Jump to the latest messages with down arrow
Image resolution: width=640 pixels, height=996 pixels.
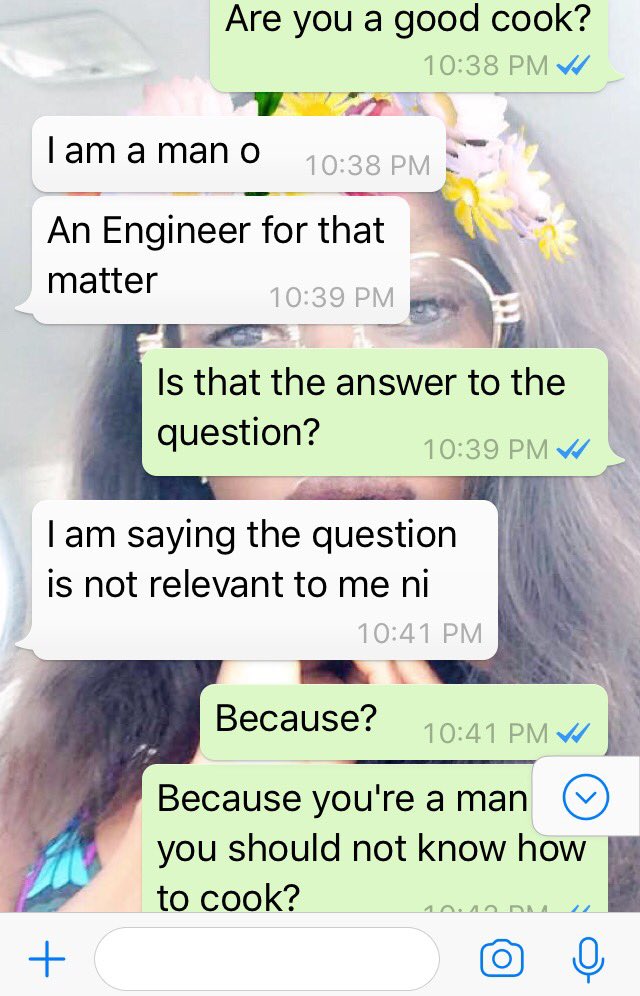585,797
